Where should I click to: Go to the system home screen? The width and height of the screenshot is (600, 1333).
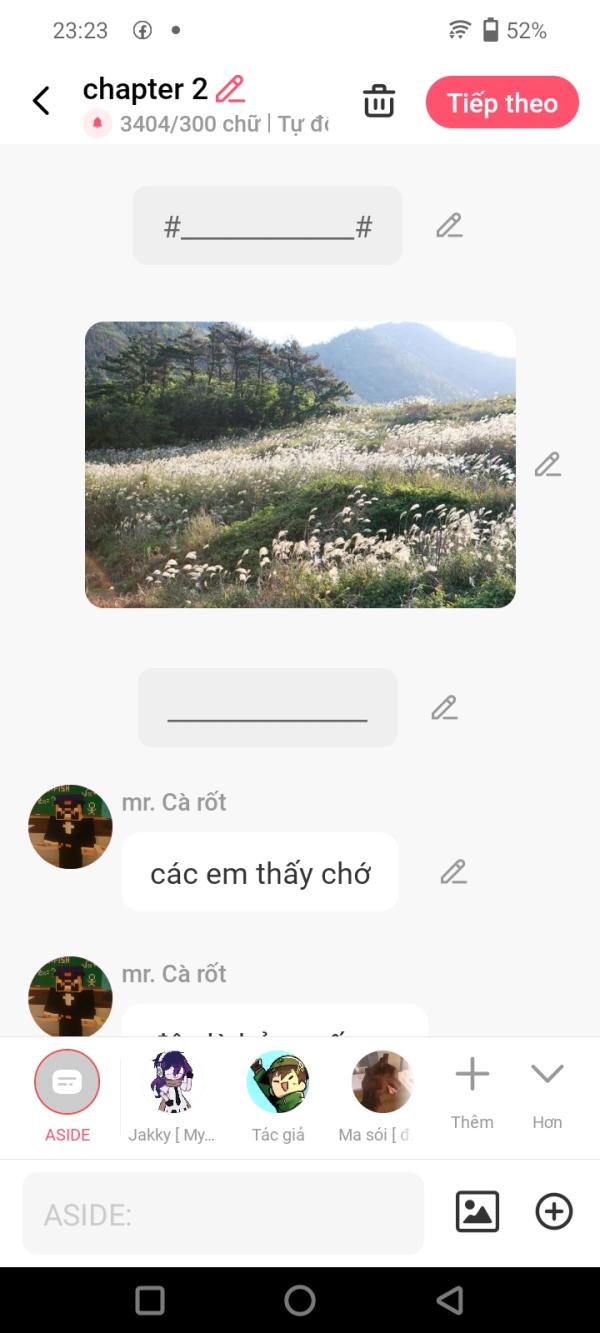coord(300,1299)
